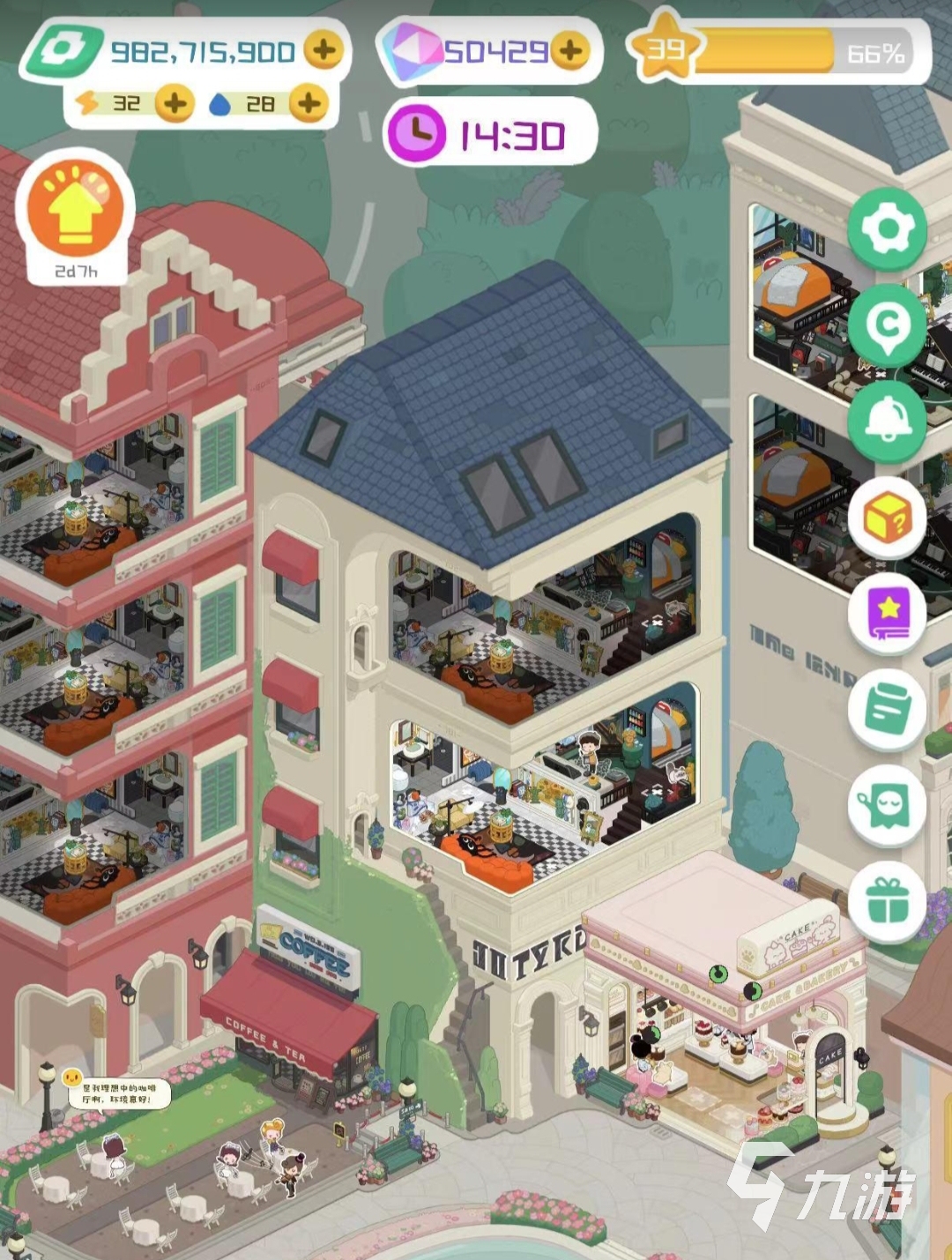Image resolution: width=952 pixels, height=1260 pixels.
Task: Tap the CAKE bakery shop
Action: click(723, 1014)
